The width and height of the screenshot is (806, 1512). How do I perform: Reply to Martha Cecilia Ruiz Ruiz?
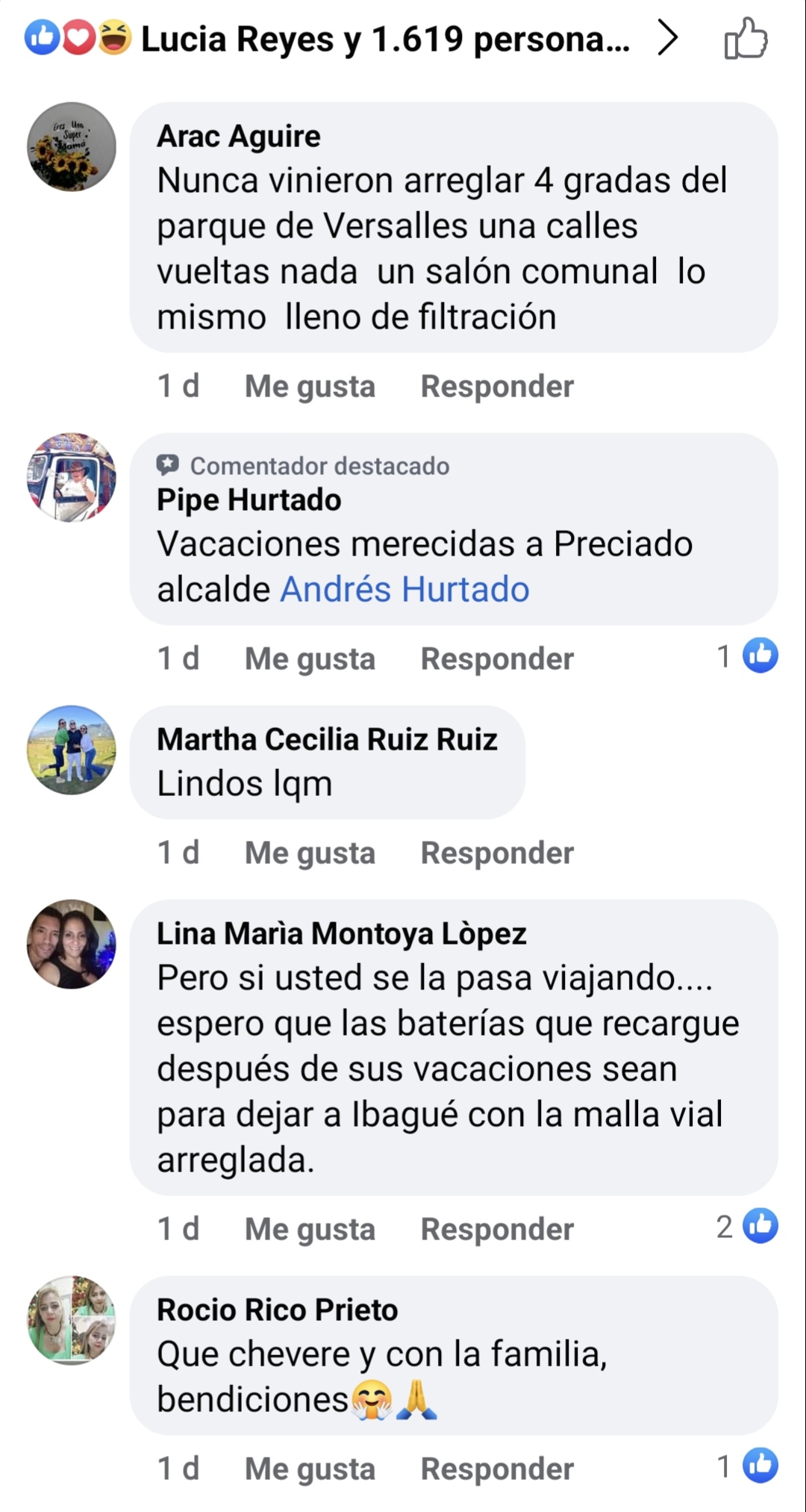click(x=497, y=853)
